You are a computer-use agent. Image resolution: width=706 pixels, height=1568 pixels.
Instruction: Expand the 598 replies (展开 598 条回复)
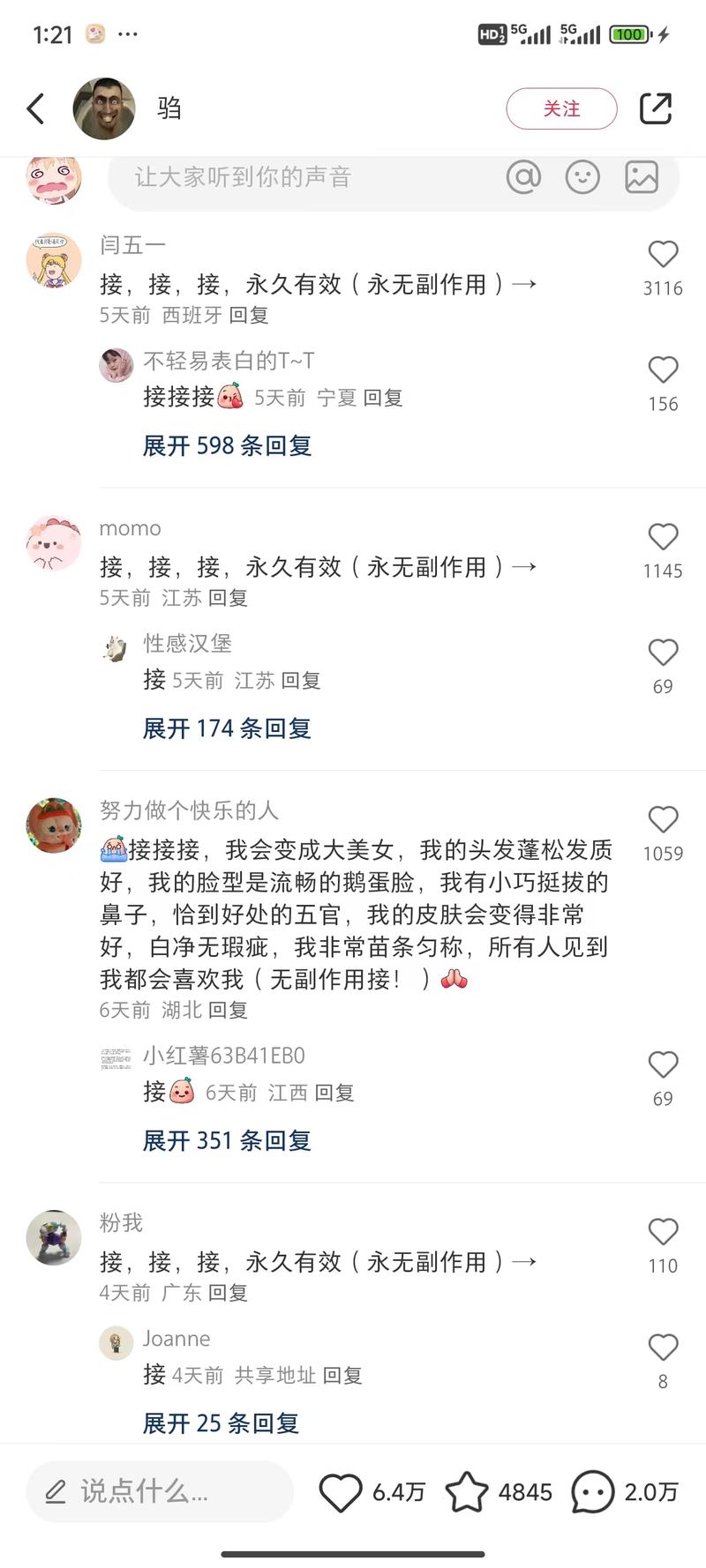pyautogui.click(x=227, y=446)
